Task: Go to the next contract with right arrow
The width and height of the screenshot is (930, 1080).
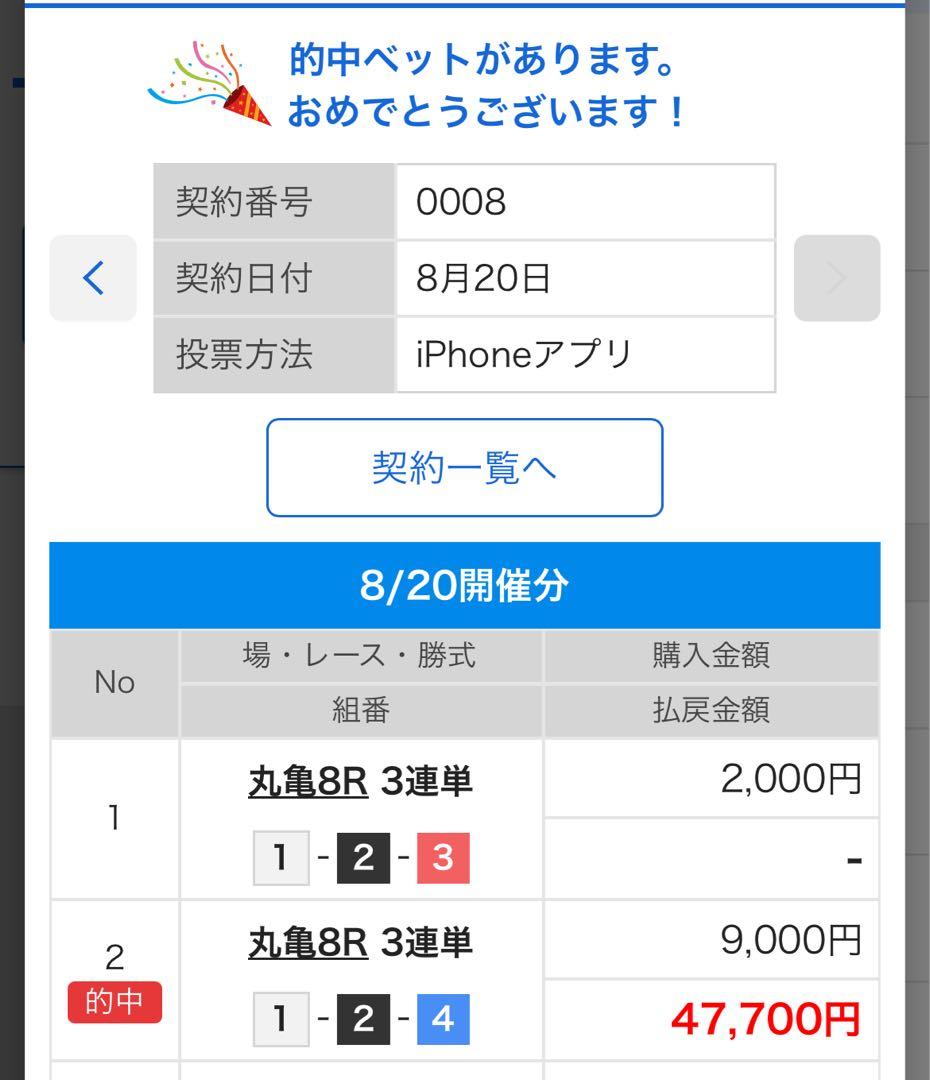Action: click(x=837, y=278)
